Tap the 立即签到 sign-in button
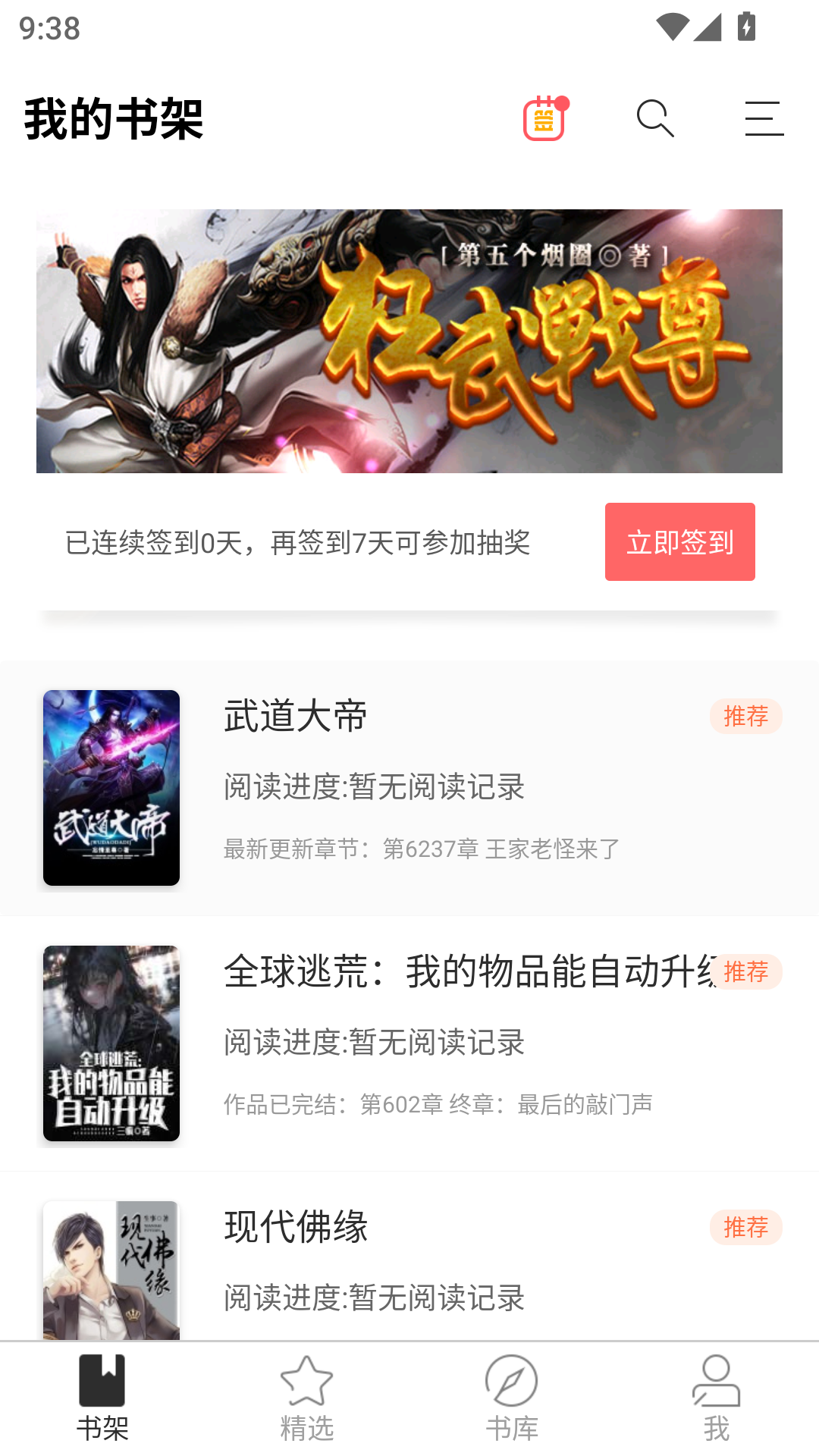Screen dimensions: 819x1456 tap(679, 541)
